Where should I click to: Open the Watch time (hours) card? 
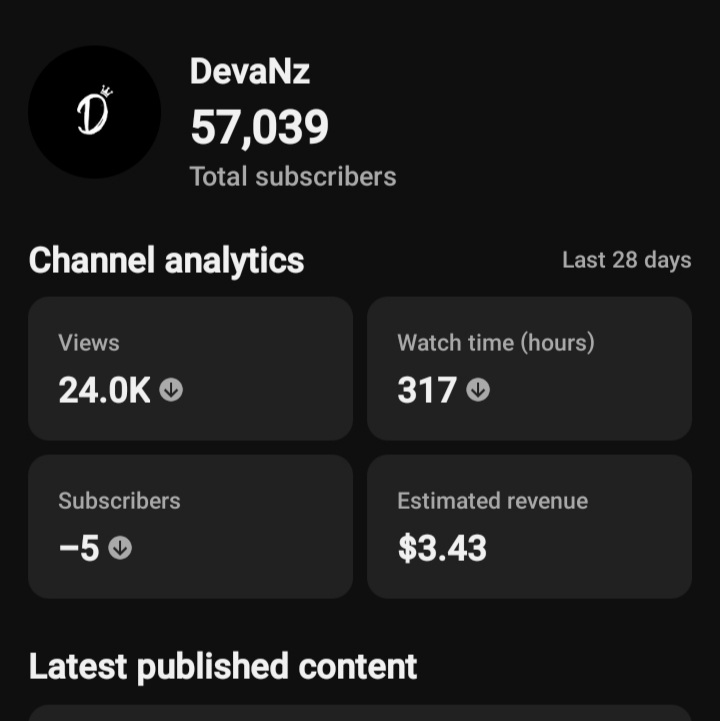[529, 368]
